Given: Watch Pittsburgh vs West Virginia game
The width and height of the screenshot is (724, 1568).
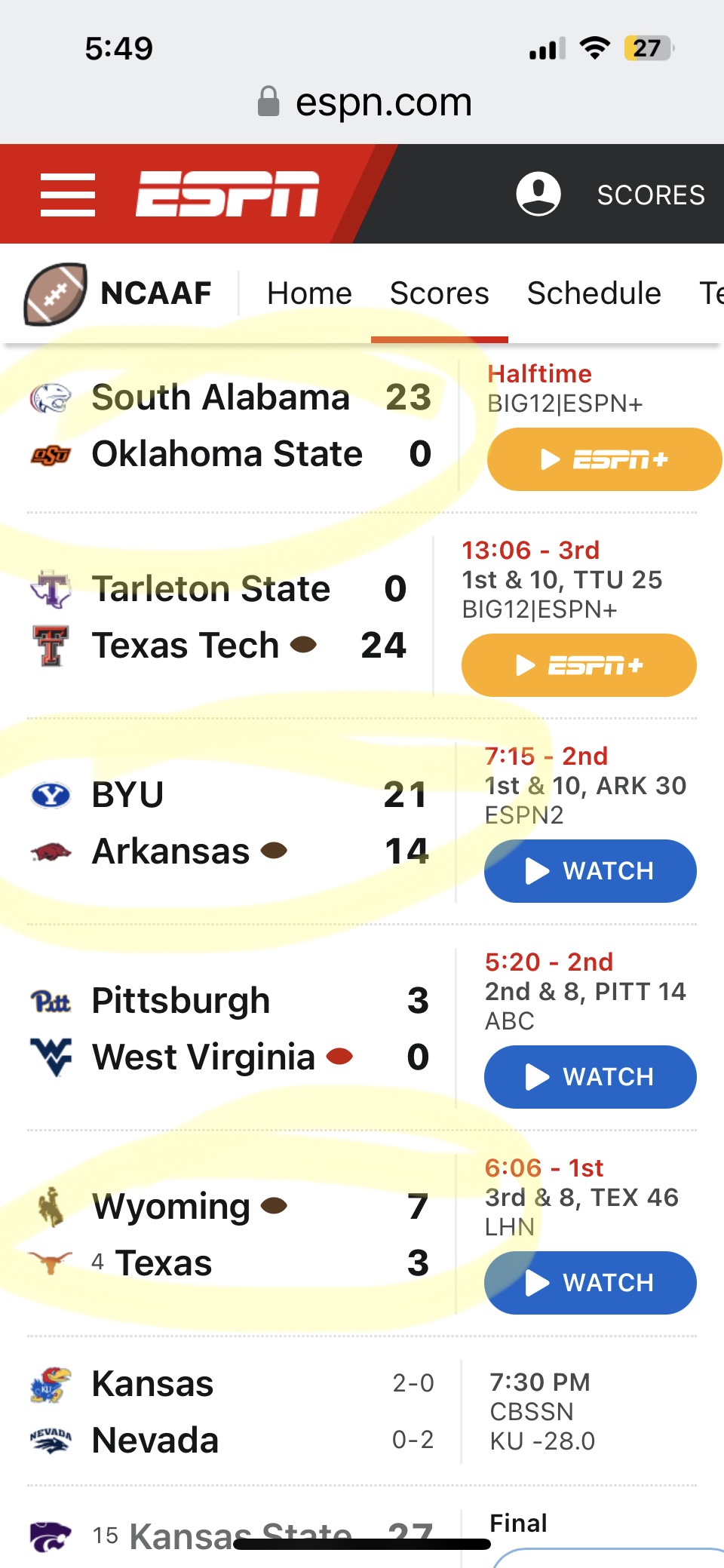Looking at the screenshot, I should pos(591,1077).
